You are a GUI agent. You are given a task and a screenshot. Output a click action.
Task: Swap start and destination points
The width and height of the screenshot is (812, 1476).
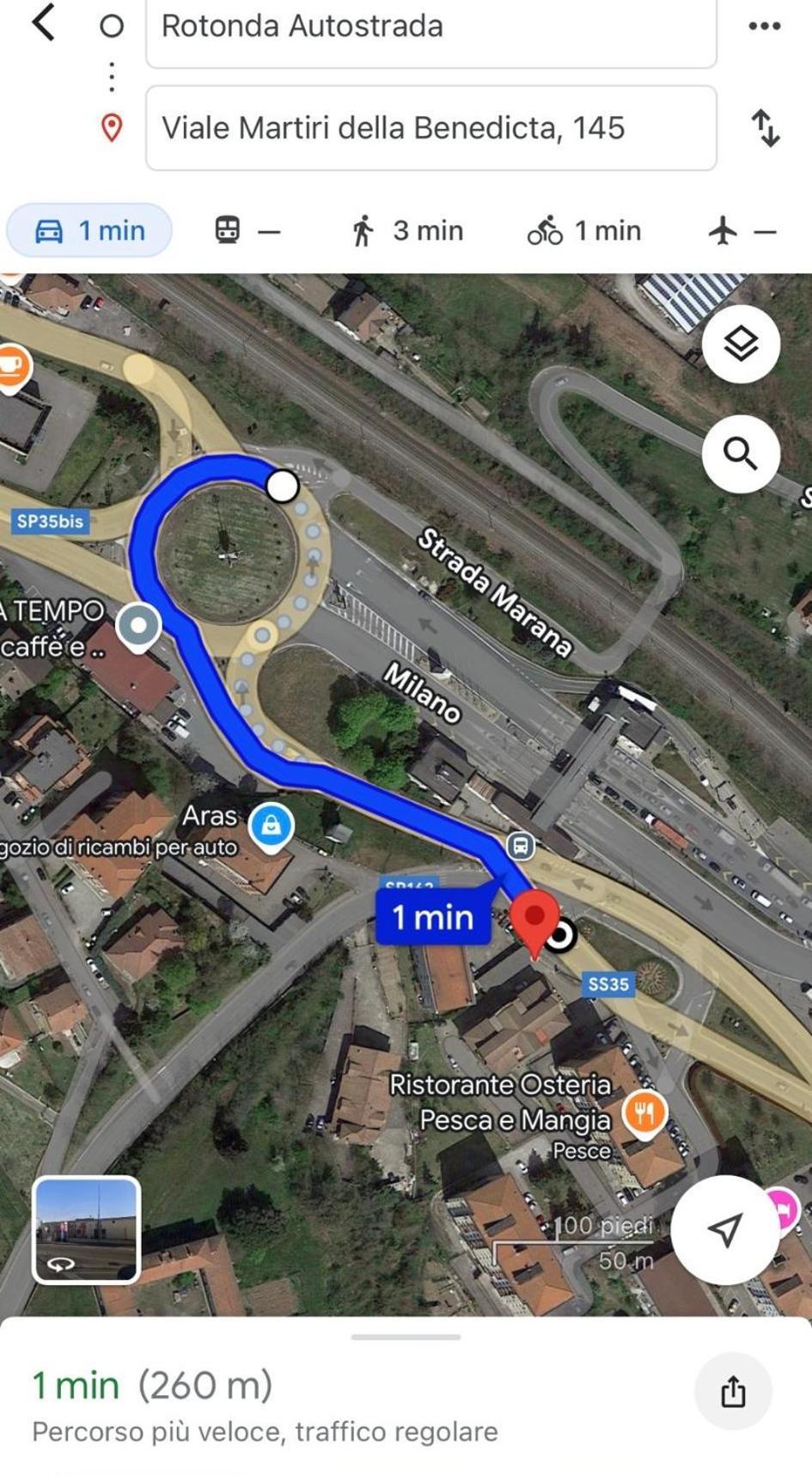[765, 128]
